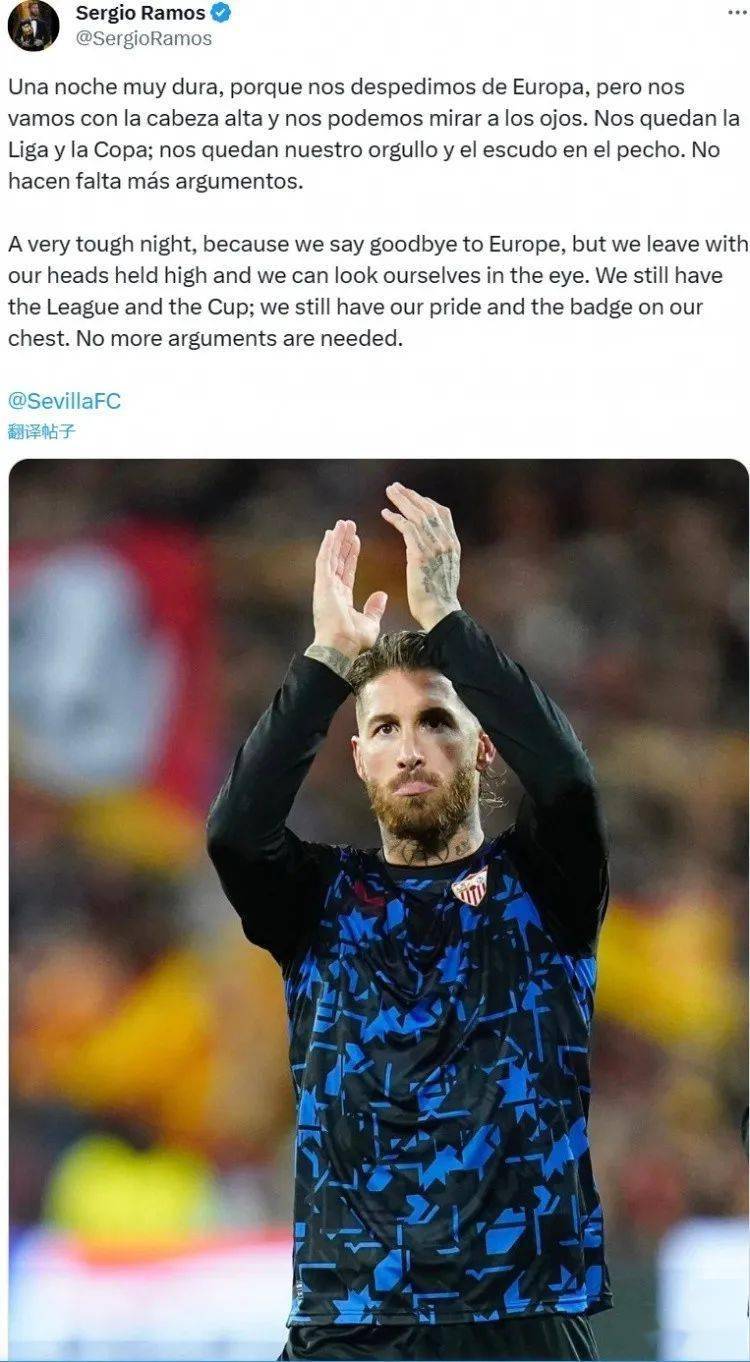Tap 翻译帖子 to translate the post
Viewport: 750px width, 1362px height.
click(x=41, y=432)
